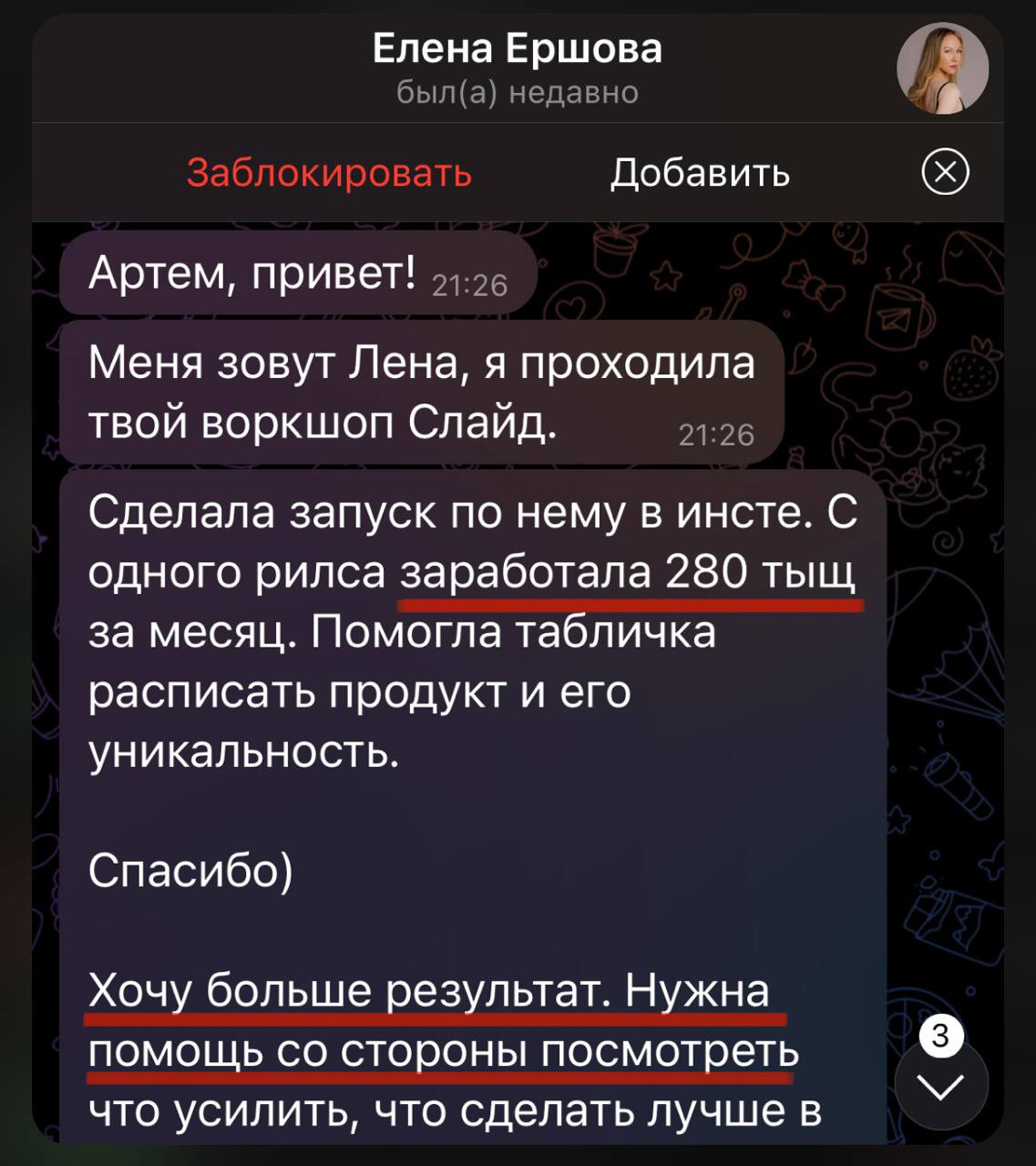Open chat info via Елена Ершова title
The height and width of the screenshot is (1166, 1036).
coord(517,49)
